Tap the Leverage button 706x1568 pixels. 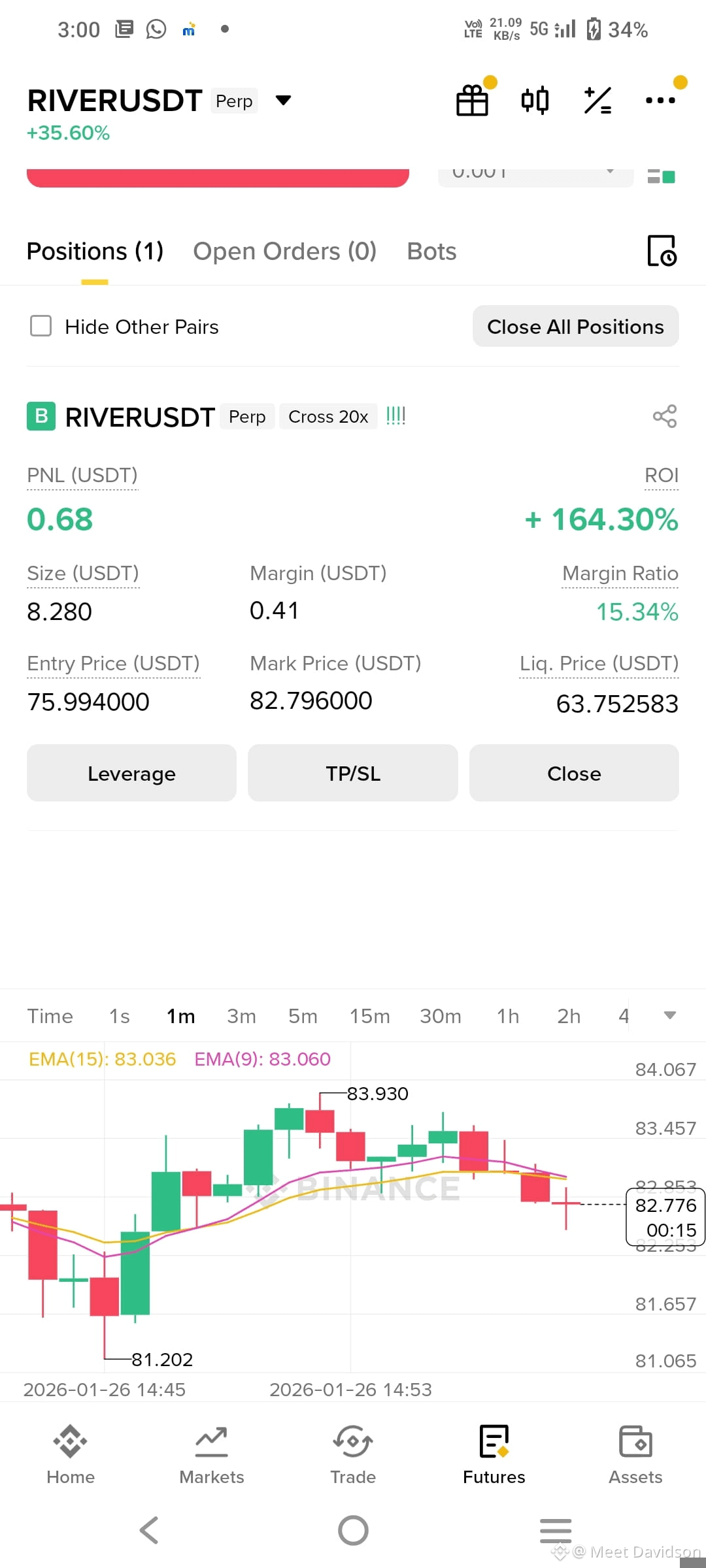point(131,773)
